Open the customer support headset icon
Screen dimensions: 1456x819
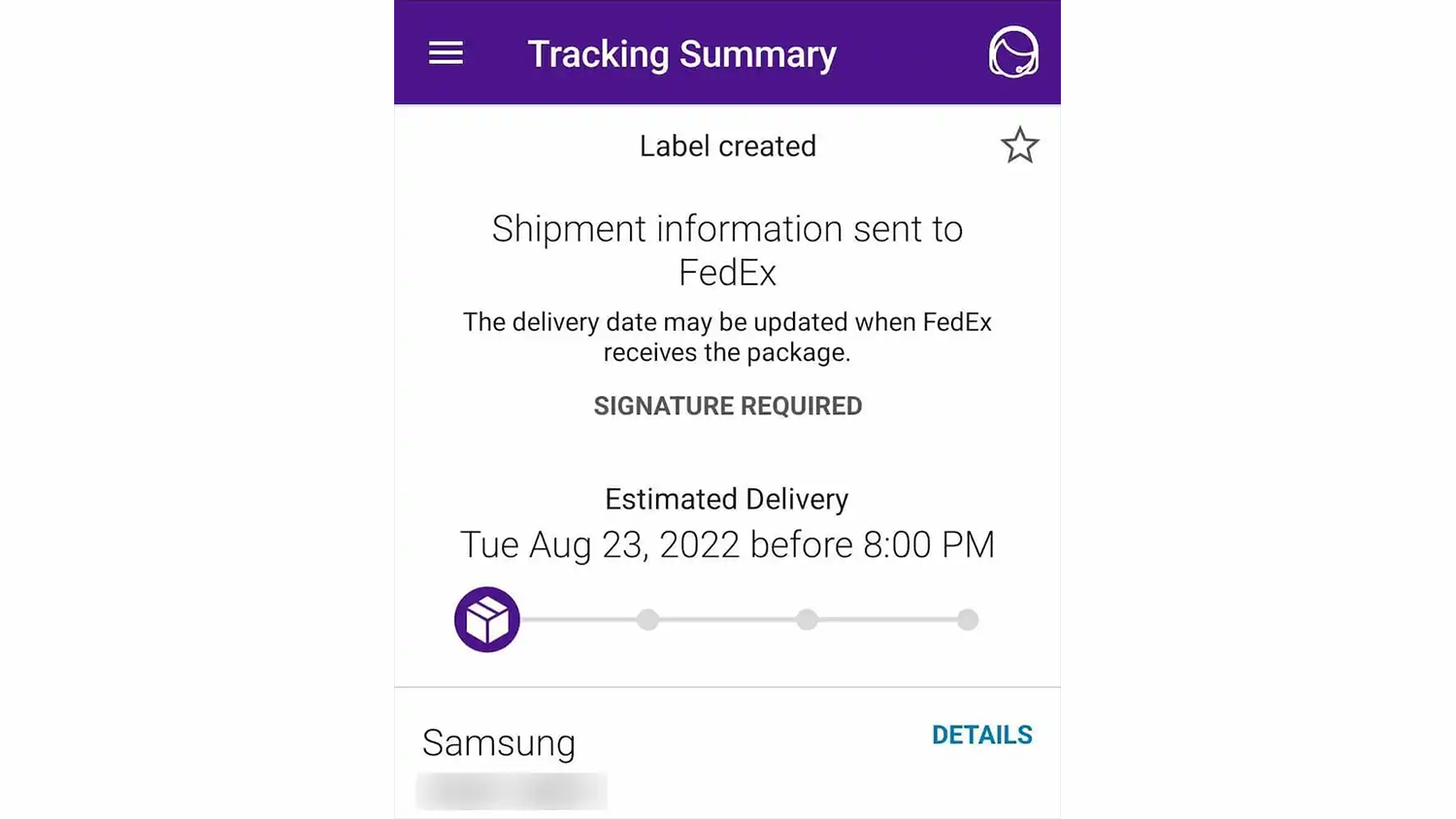pos(1013,52)
